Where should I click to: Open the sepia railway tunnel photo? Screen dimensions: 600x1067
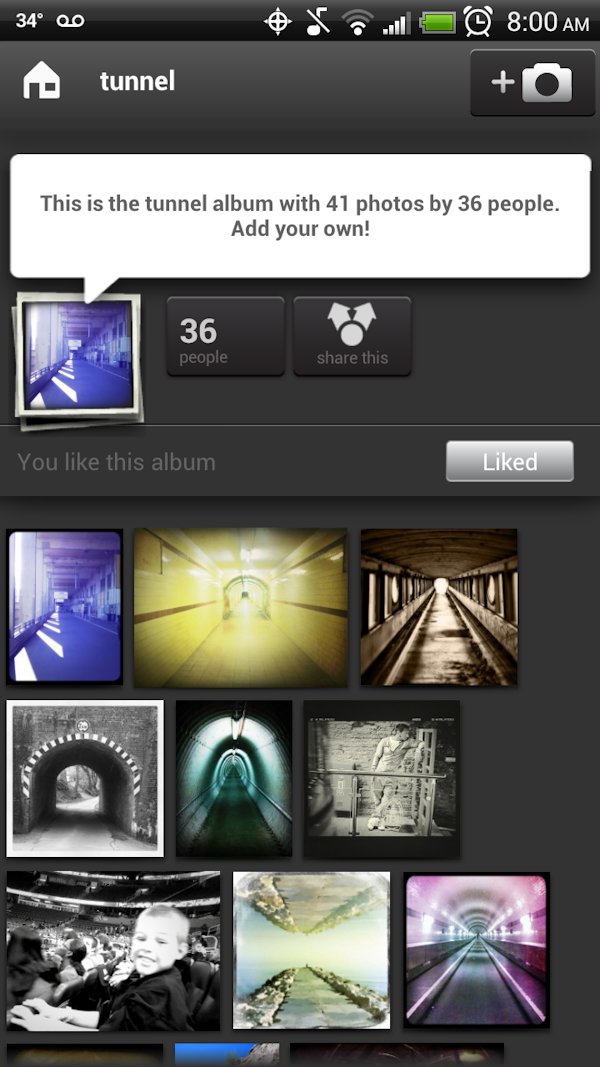[439, 608]
